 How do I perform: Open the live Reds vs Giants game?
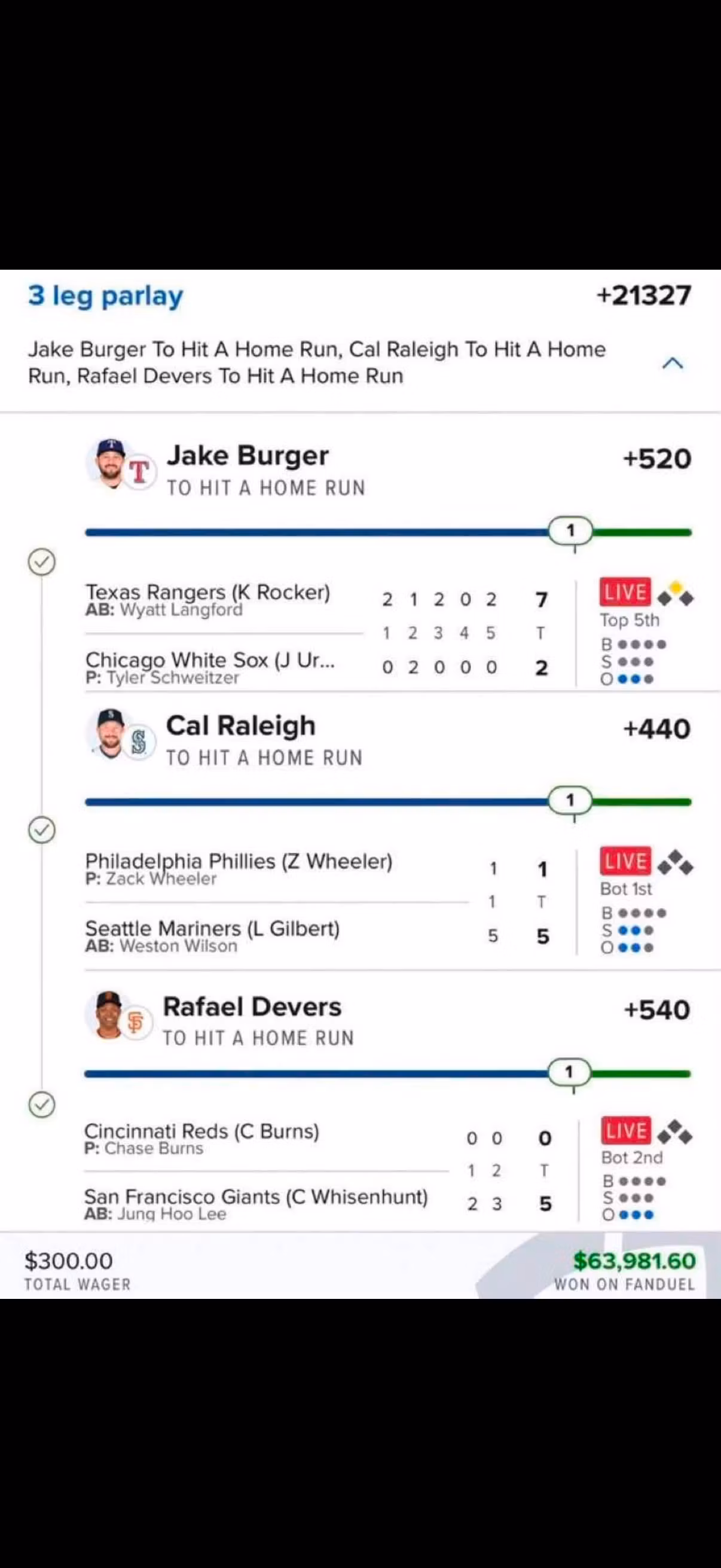click(389, 1170)
